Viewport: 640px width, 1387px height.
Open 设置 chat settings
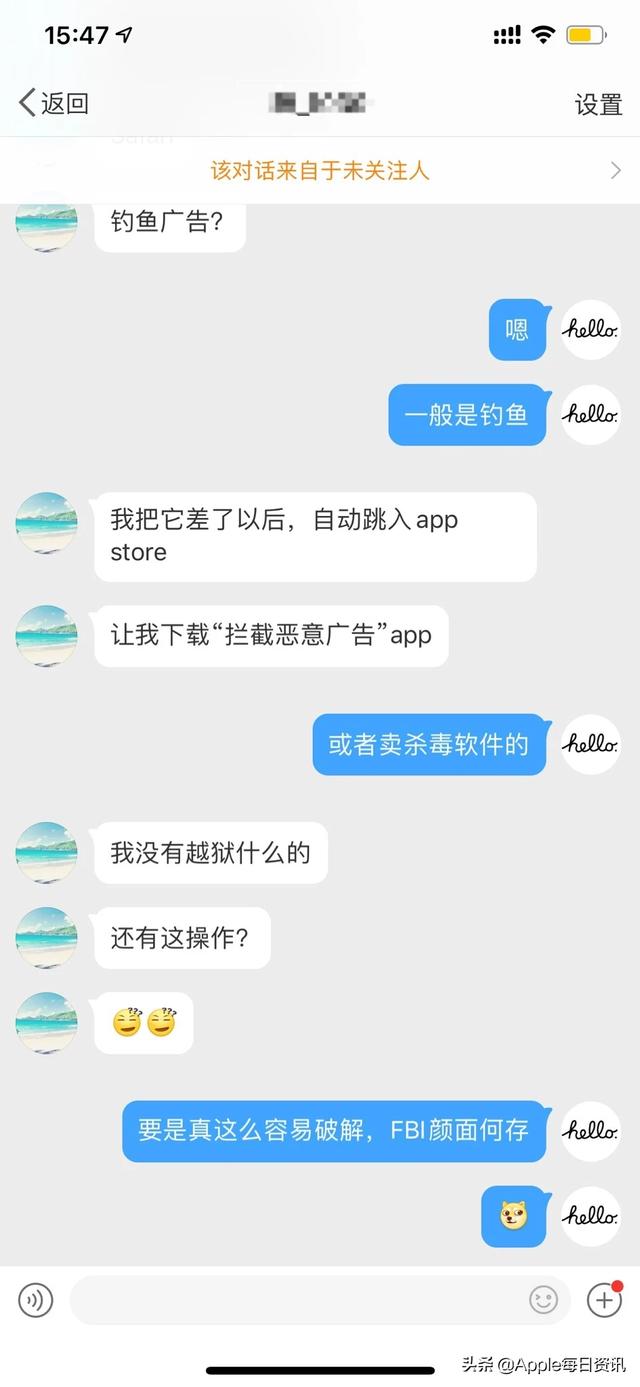[598, 104]
